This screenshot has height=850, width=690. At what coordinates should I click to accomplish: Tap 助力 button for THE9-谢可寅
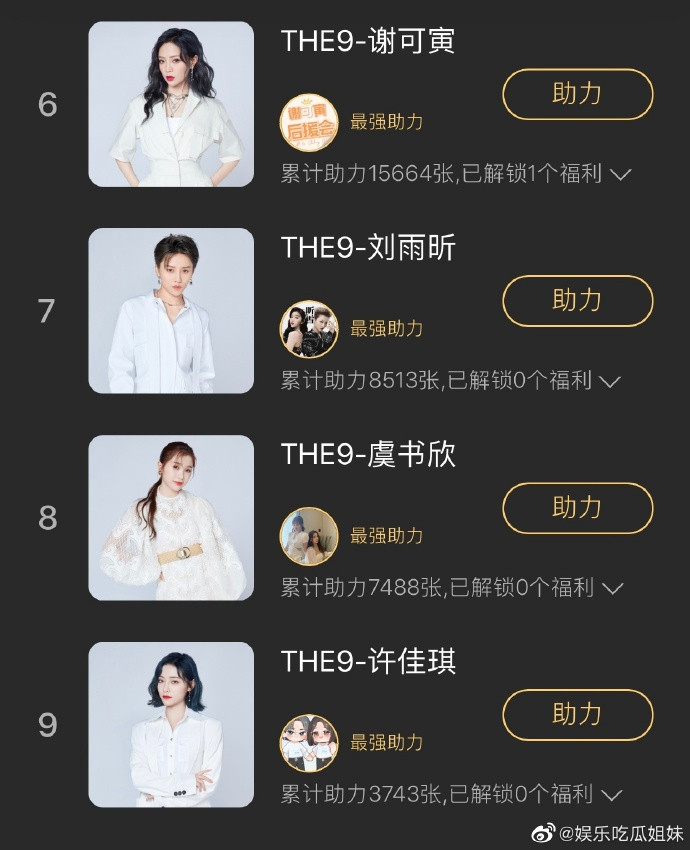coord(577,94)
